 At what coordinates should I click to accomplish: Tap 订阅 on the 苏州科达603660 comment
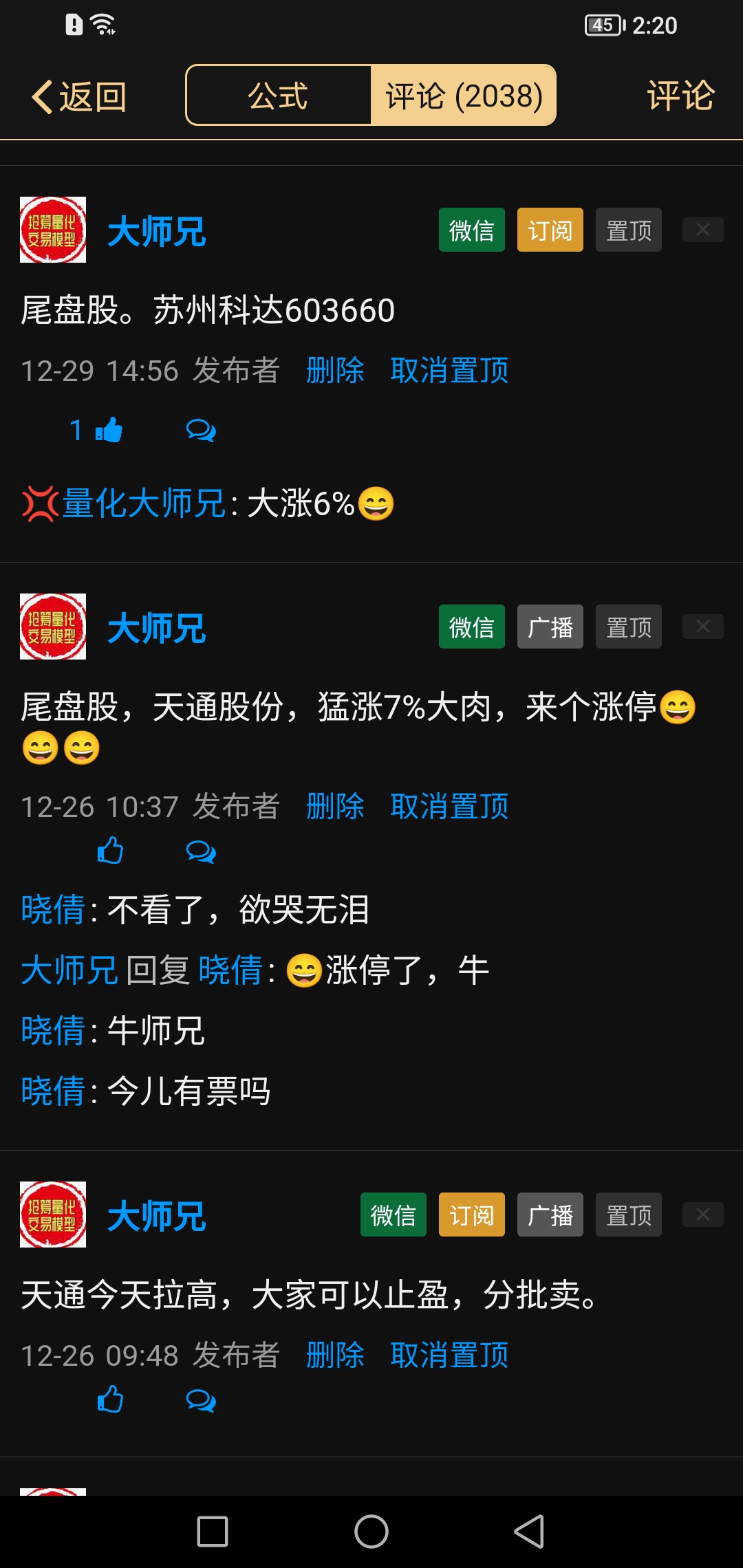[550, 230]
